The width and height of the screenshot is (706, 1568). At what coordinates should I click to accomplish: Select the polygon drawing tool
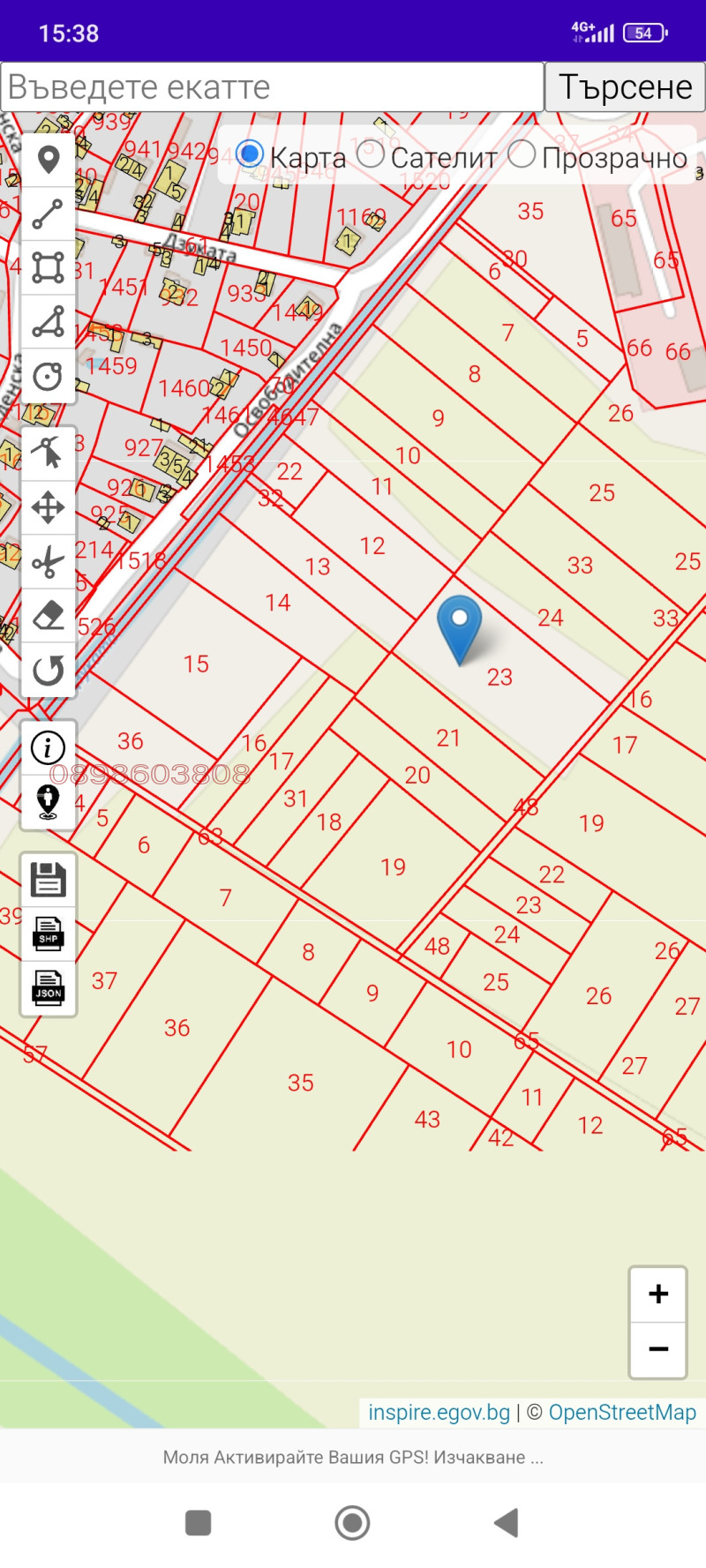coord(48,322)
